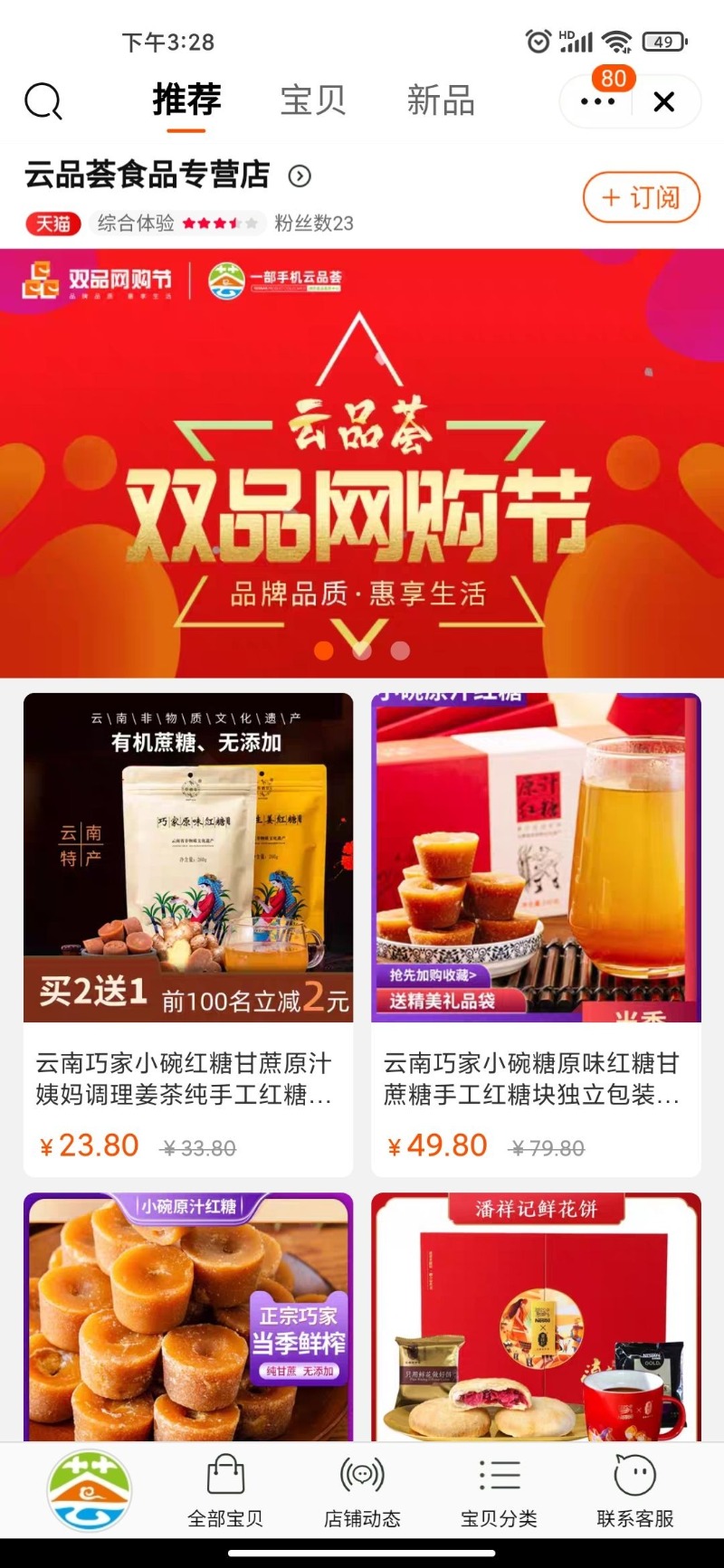Image resolution: width=724 pixels, height=1568 pixels.
Task: Select the 推荐 tab
Action: tap(186, 100)
